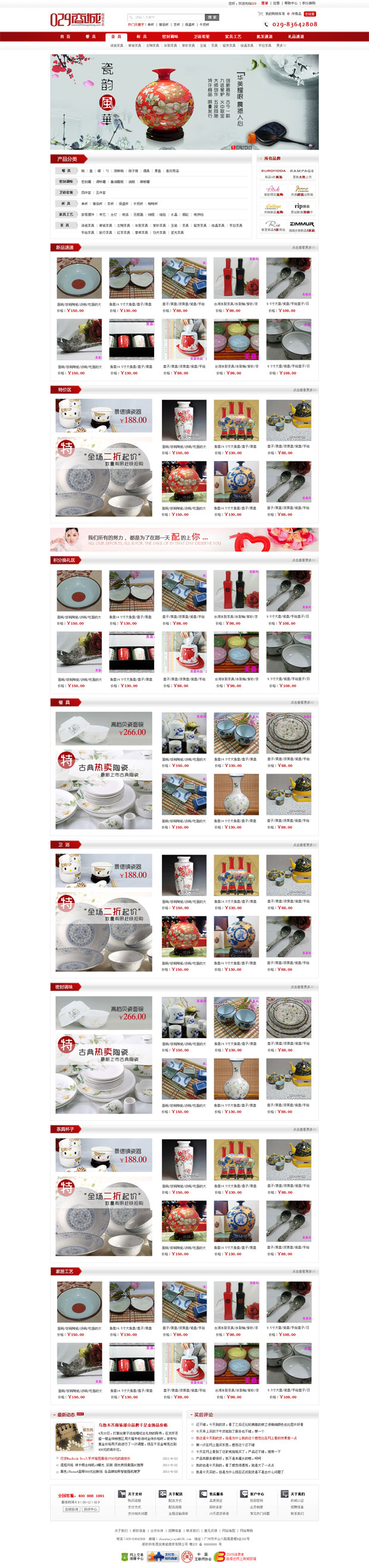Go to the 密封调味 nav tab
Viewport: 369px width, 1568px height.
170,36
